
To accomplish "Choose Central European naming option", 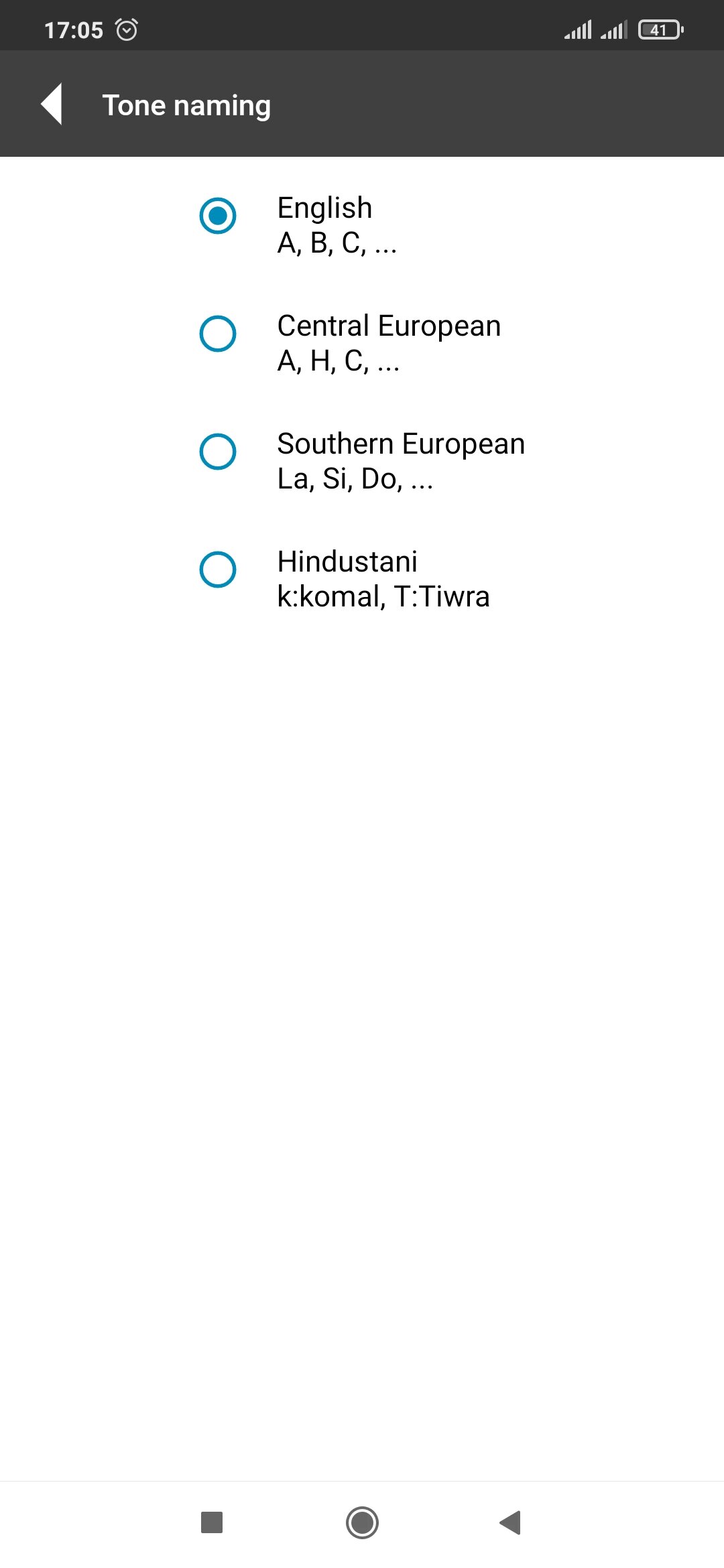I will click(361, 343).
